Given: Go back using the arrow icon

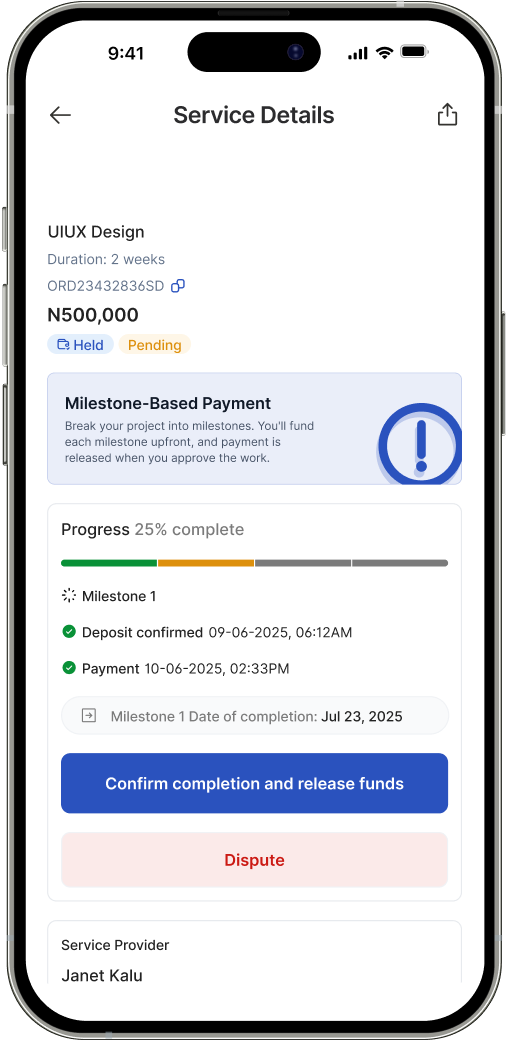Looking at the screenshot, I should (60, 115).
